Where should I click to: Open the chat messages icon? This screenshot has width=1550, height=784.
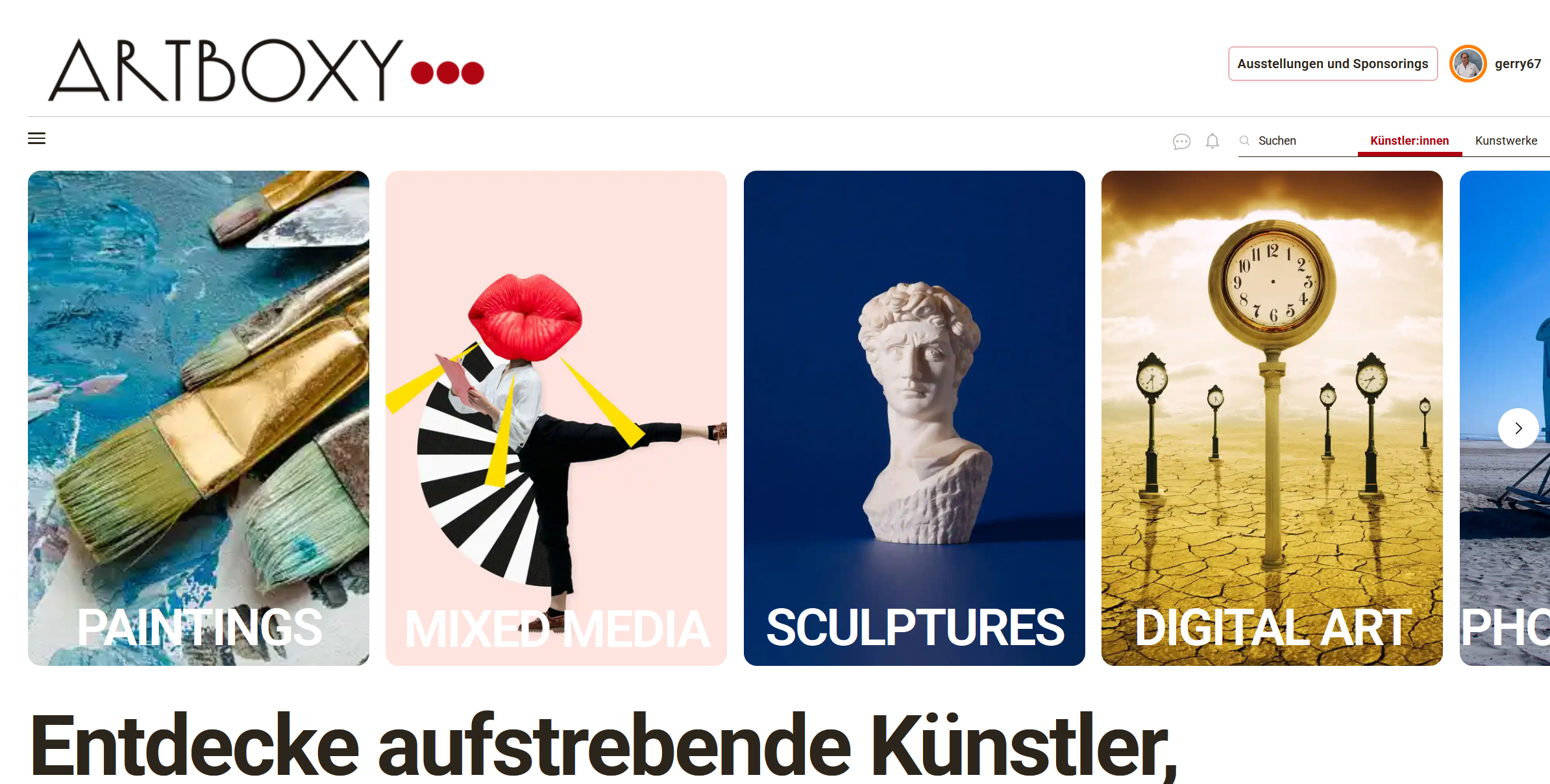point(1181,141)
